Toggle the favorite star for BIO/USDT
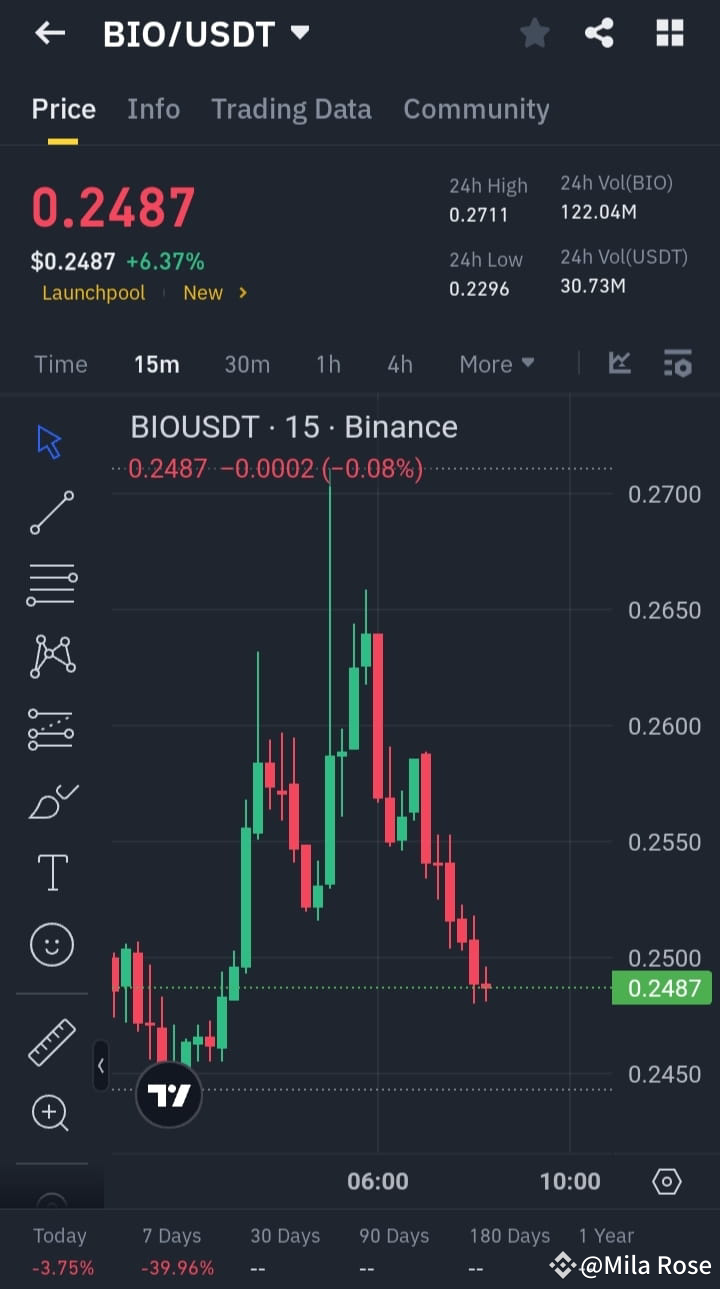 tap(534, 33)
